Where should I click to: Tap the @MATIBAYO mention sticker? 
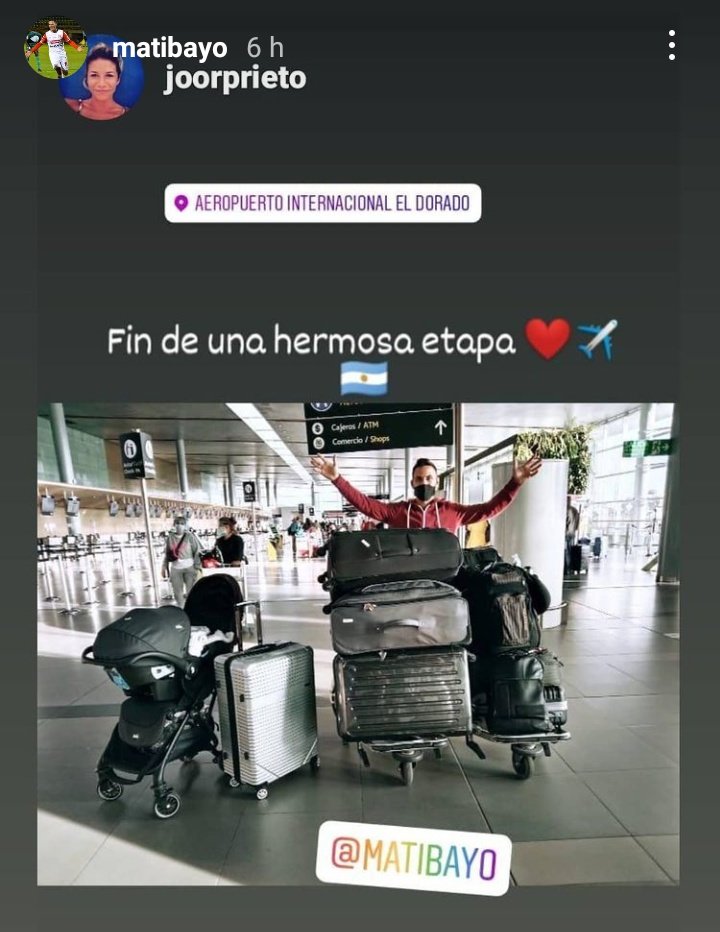click(413, 858)
